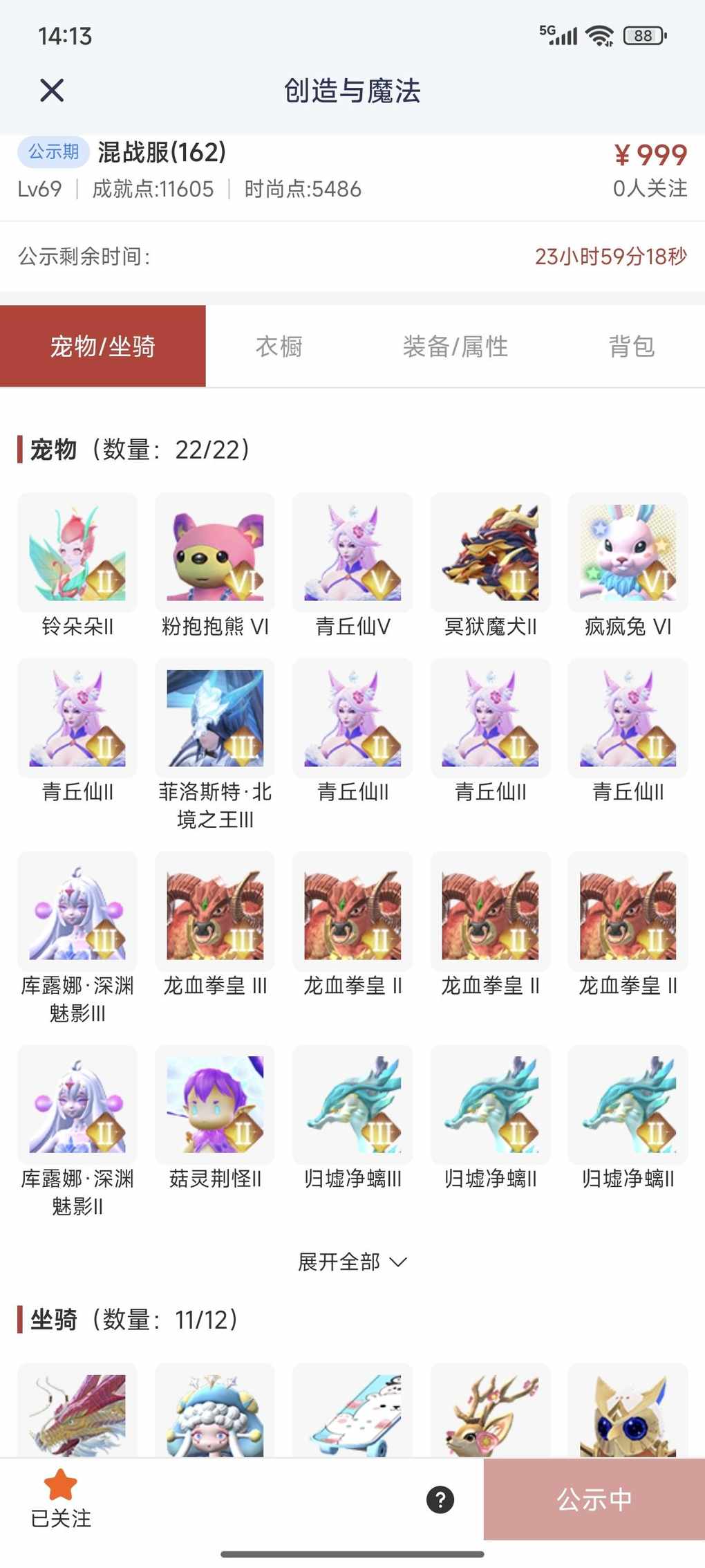Open the 粉抱抱熊 VI pet tile
This screenshot has height=1568, width=705.
[215, 553]
